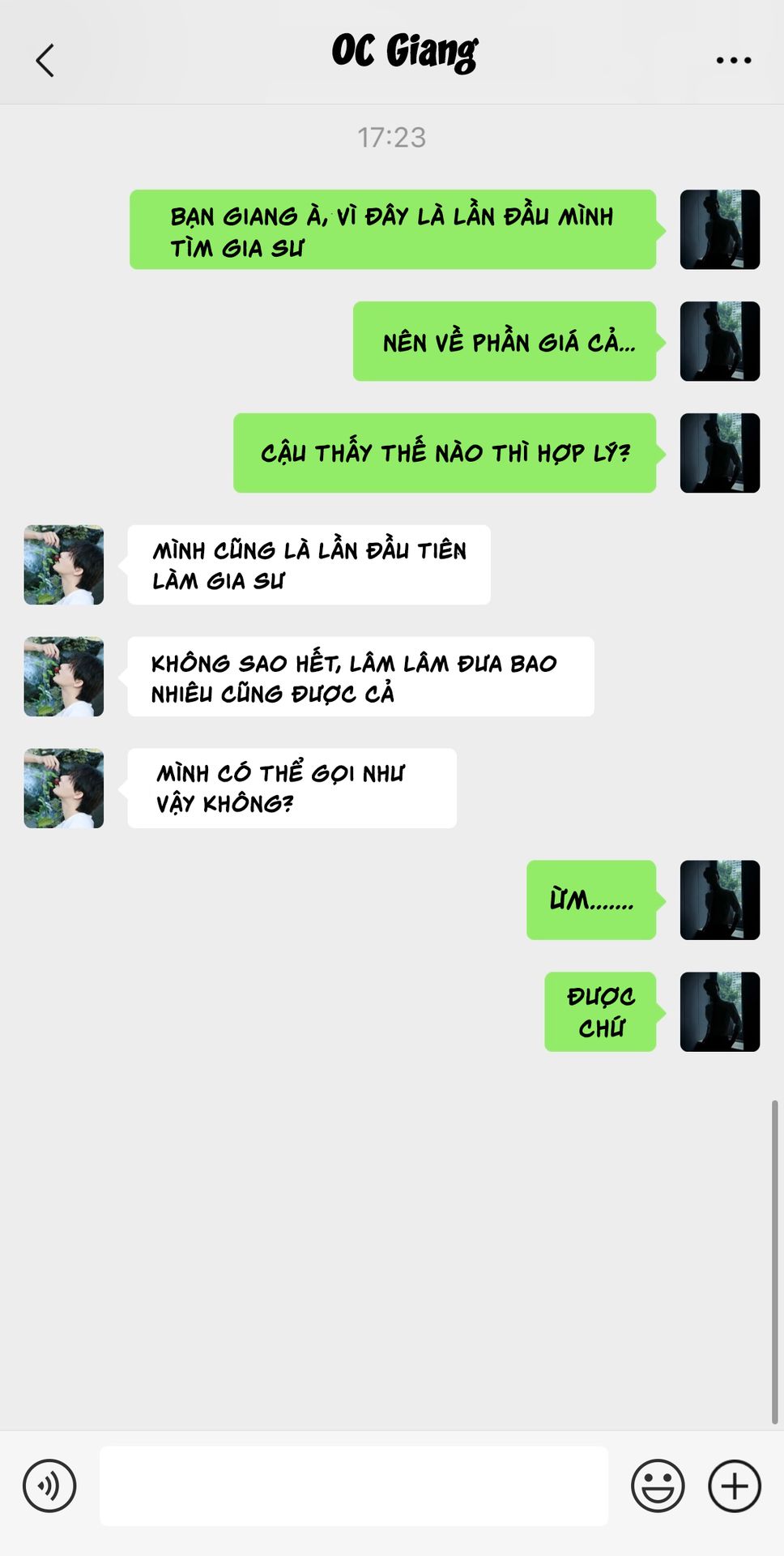
Task: Focus the message text field
Action: pyautogui.click(x=354, y=1485)
